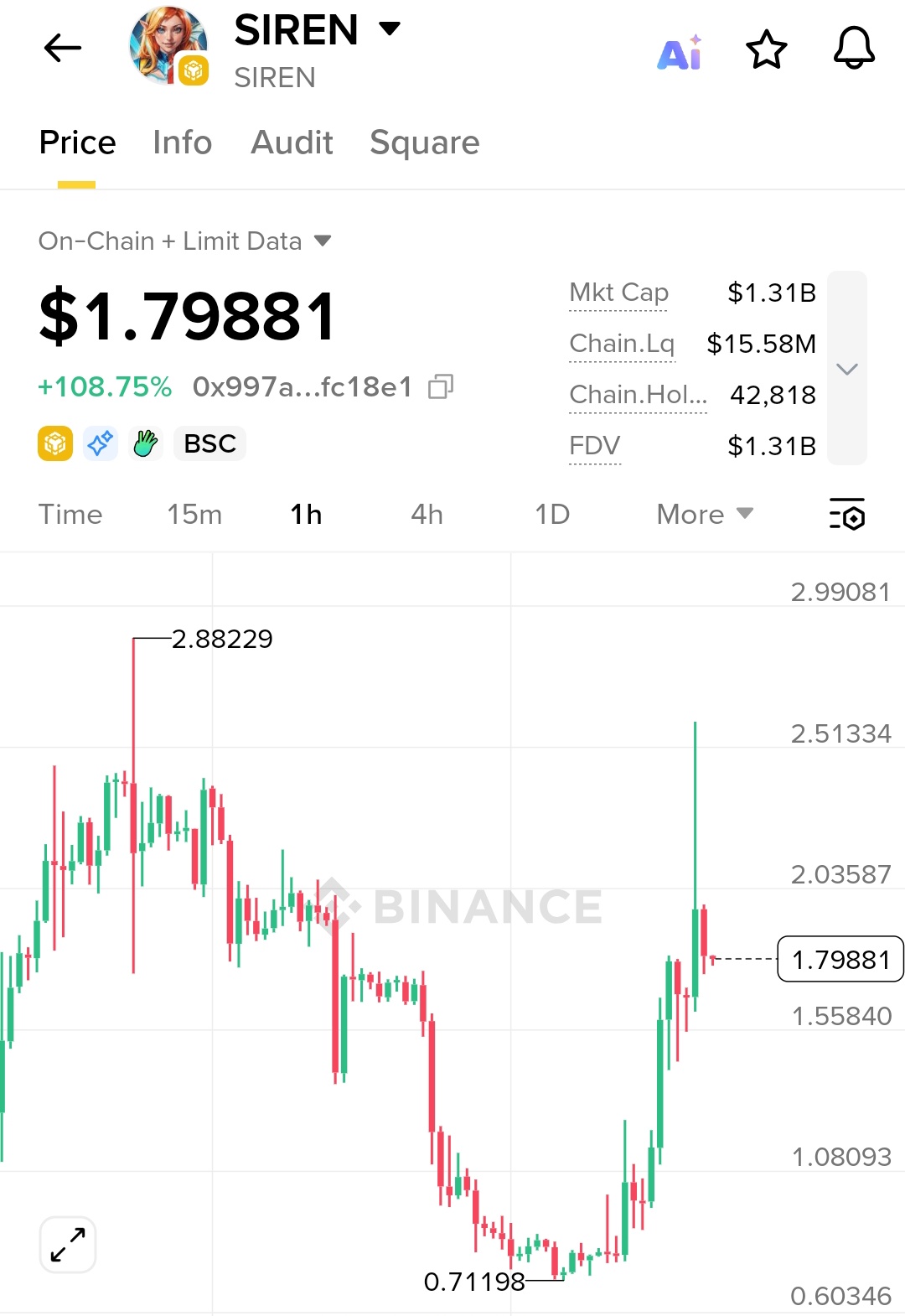905x1316 pixels.
Task: Select the 4h chart interval
Action: [x=427, y=514]
